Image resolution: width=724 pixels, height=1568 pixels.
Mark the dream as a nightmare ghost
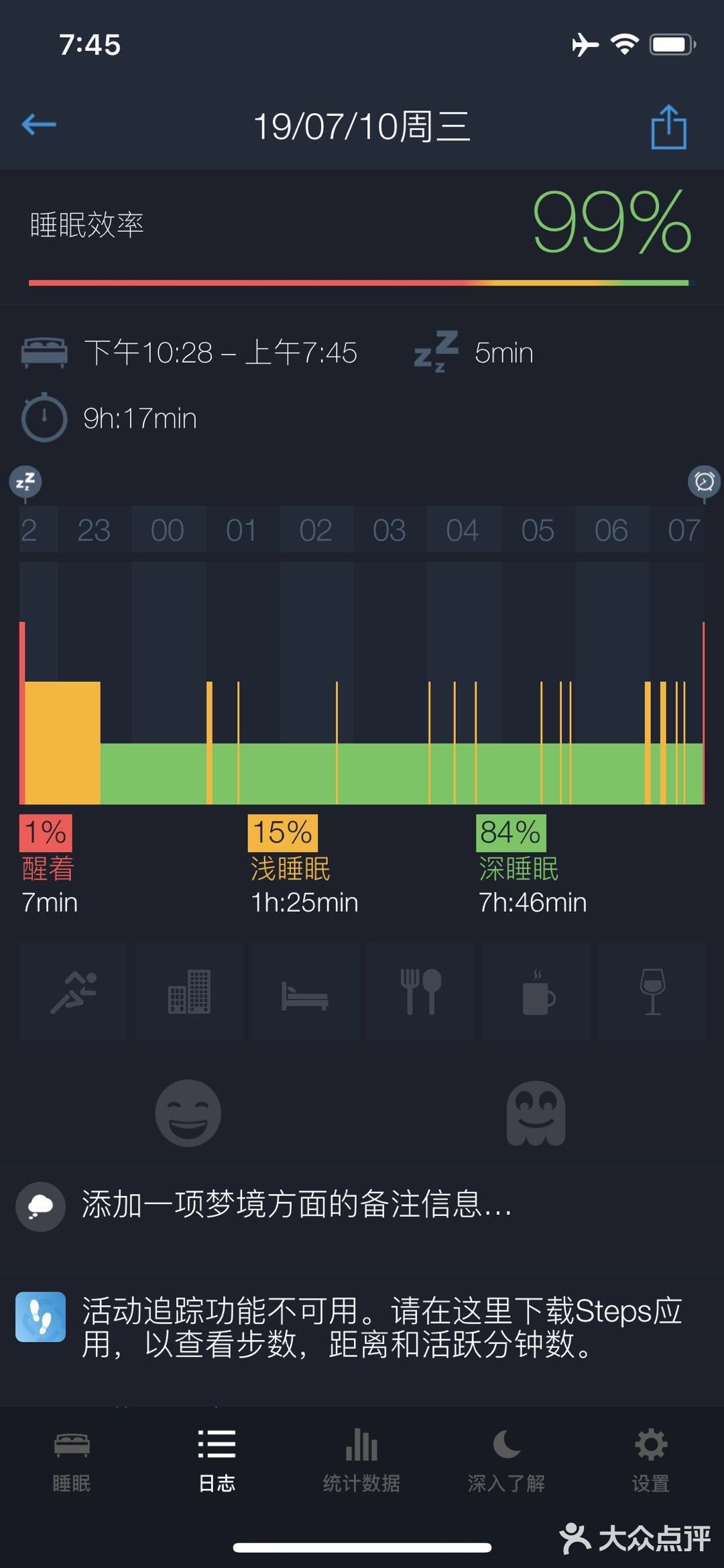pos(536,1113)
